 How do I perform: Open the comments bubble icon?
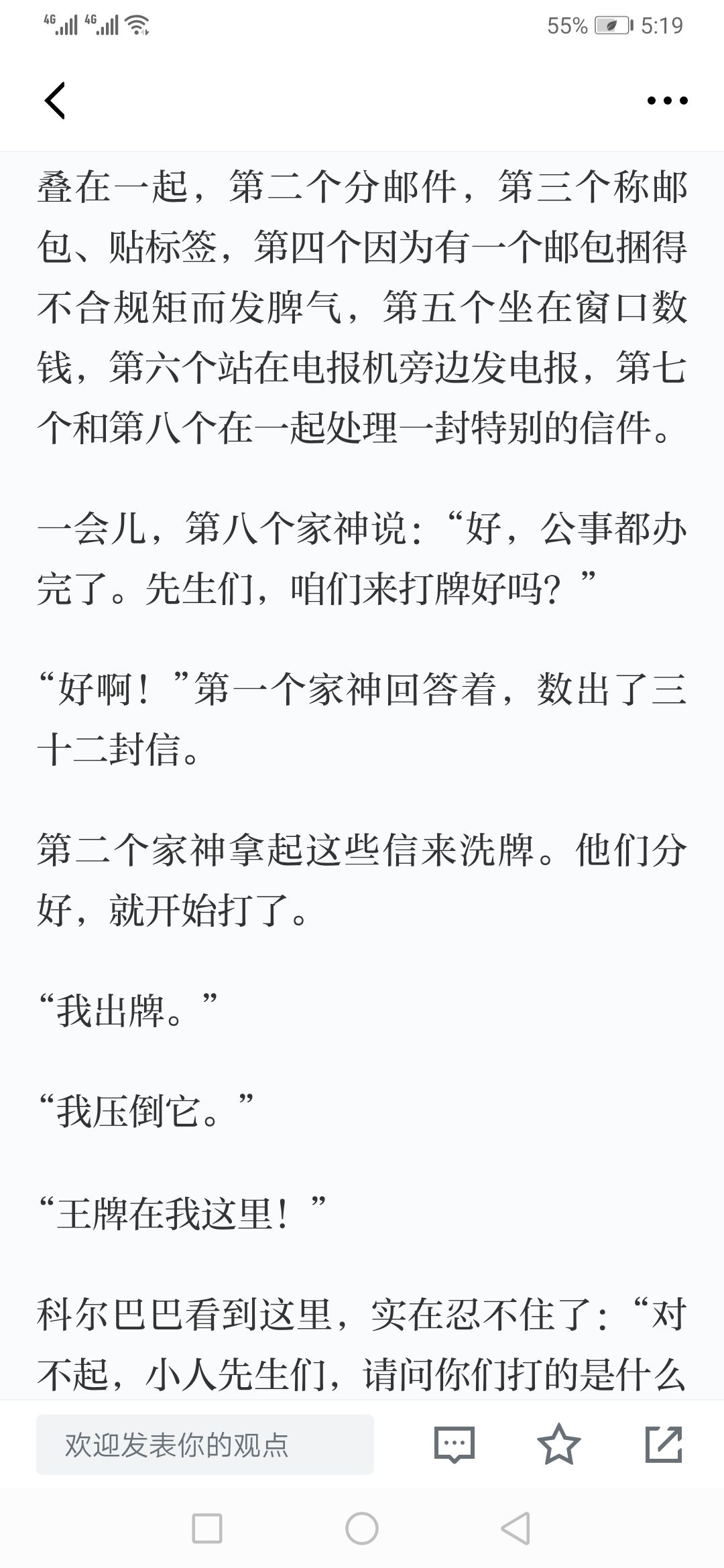pos(455,1445)
